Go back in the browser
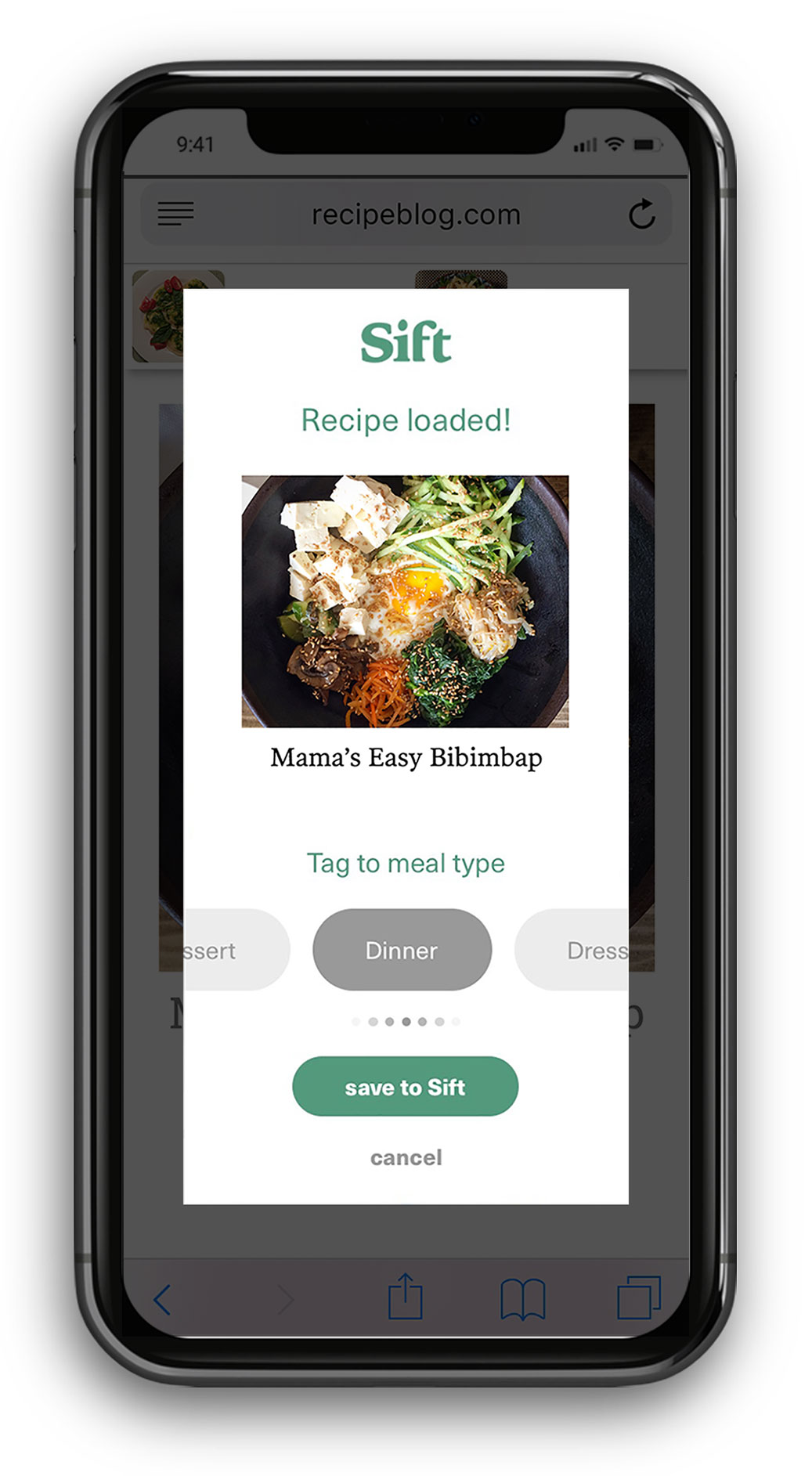The width and height of the screenshot is (812, 1476). (x=163, y=1300)
